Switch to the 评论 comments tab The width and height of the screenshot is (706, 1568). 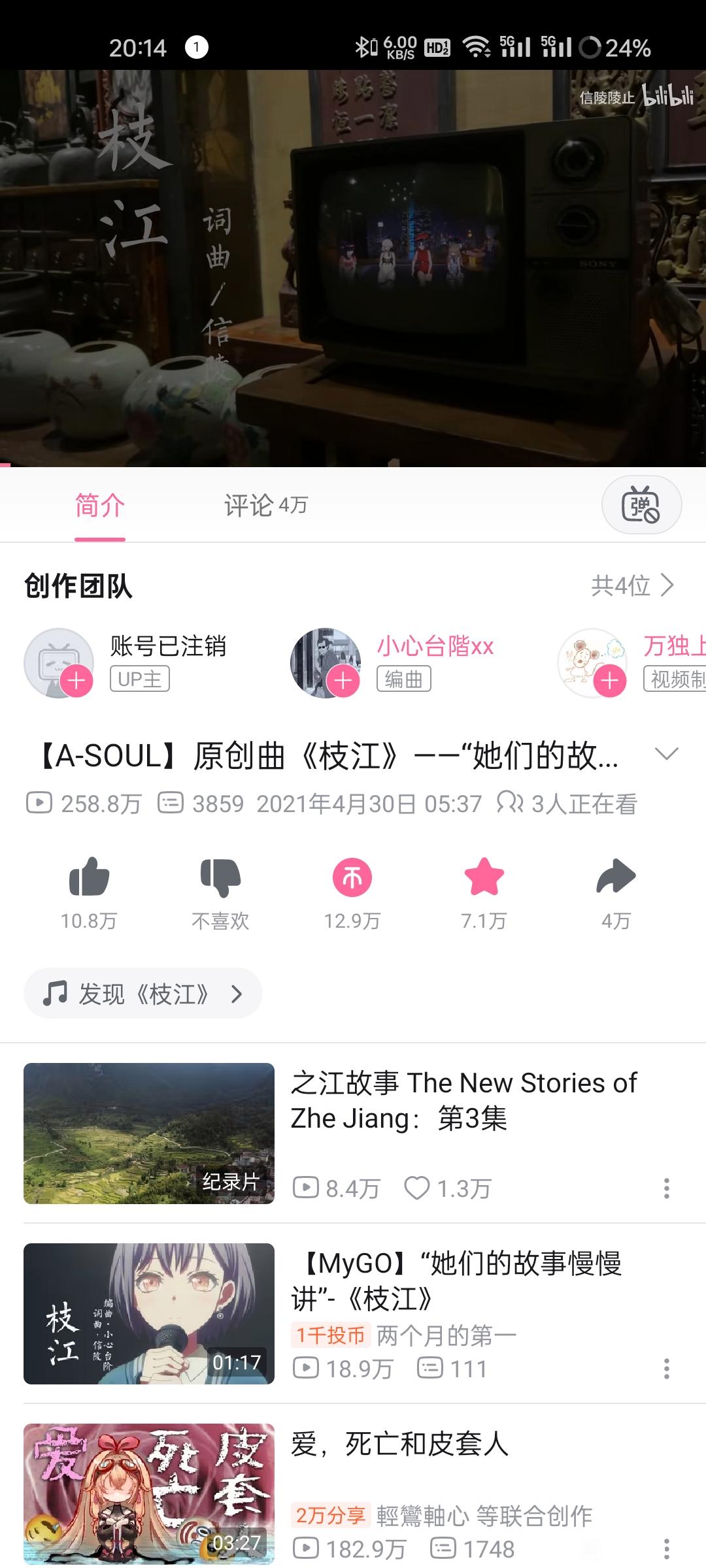(x=265, y=505)
